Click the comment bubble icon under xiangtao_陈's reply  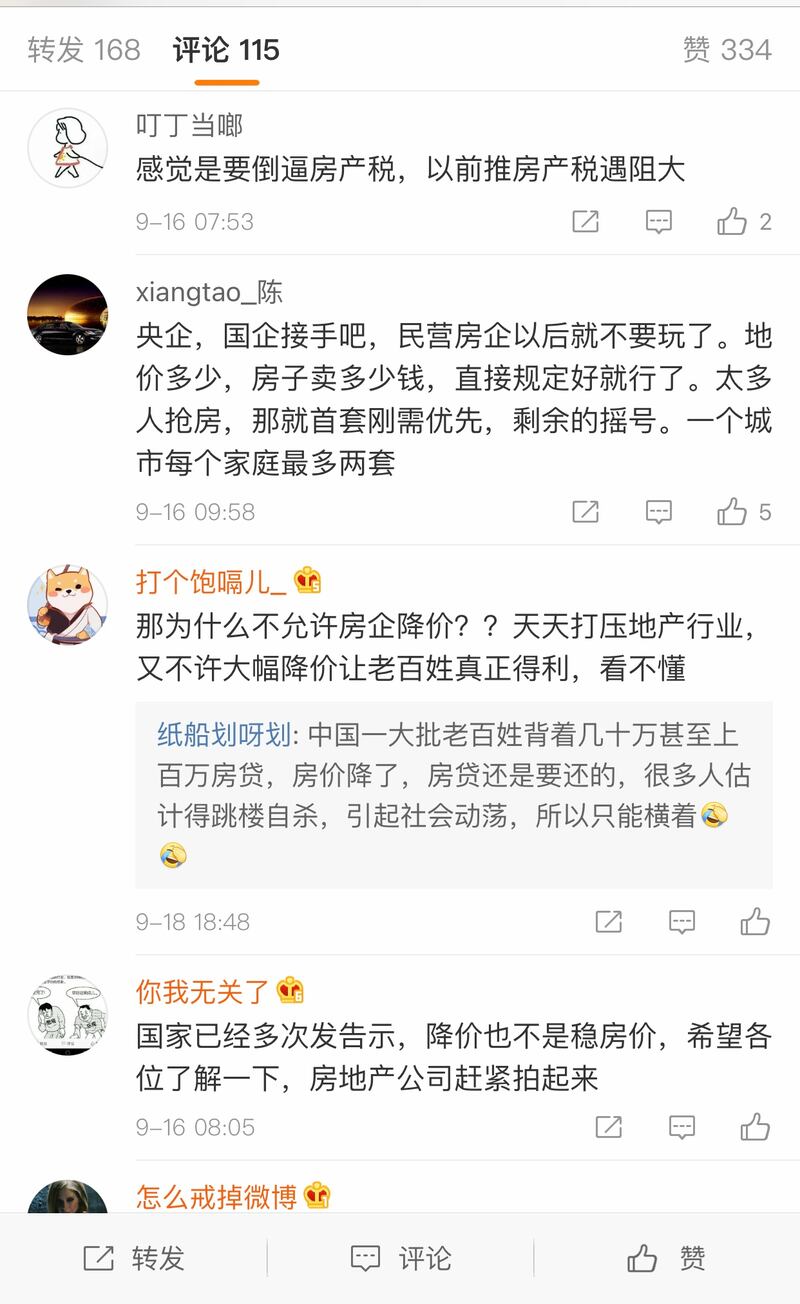659,512
